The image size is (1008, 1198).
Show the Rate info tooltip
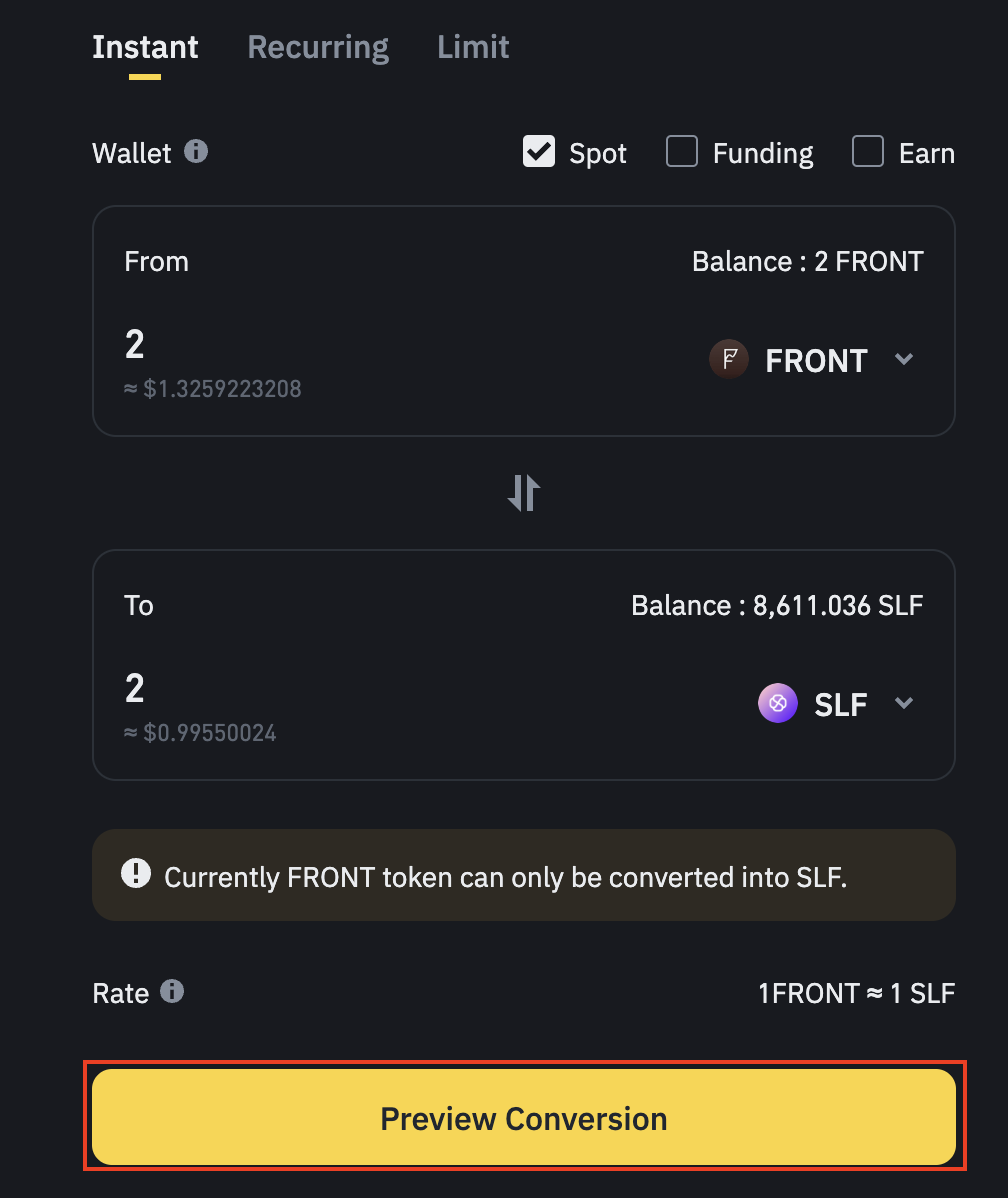[x=172, y=992]
